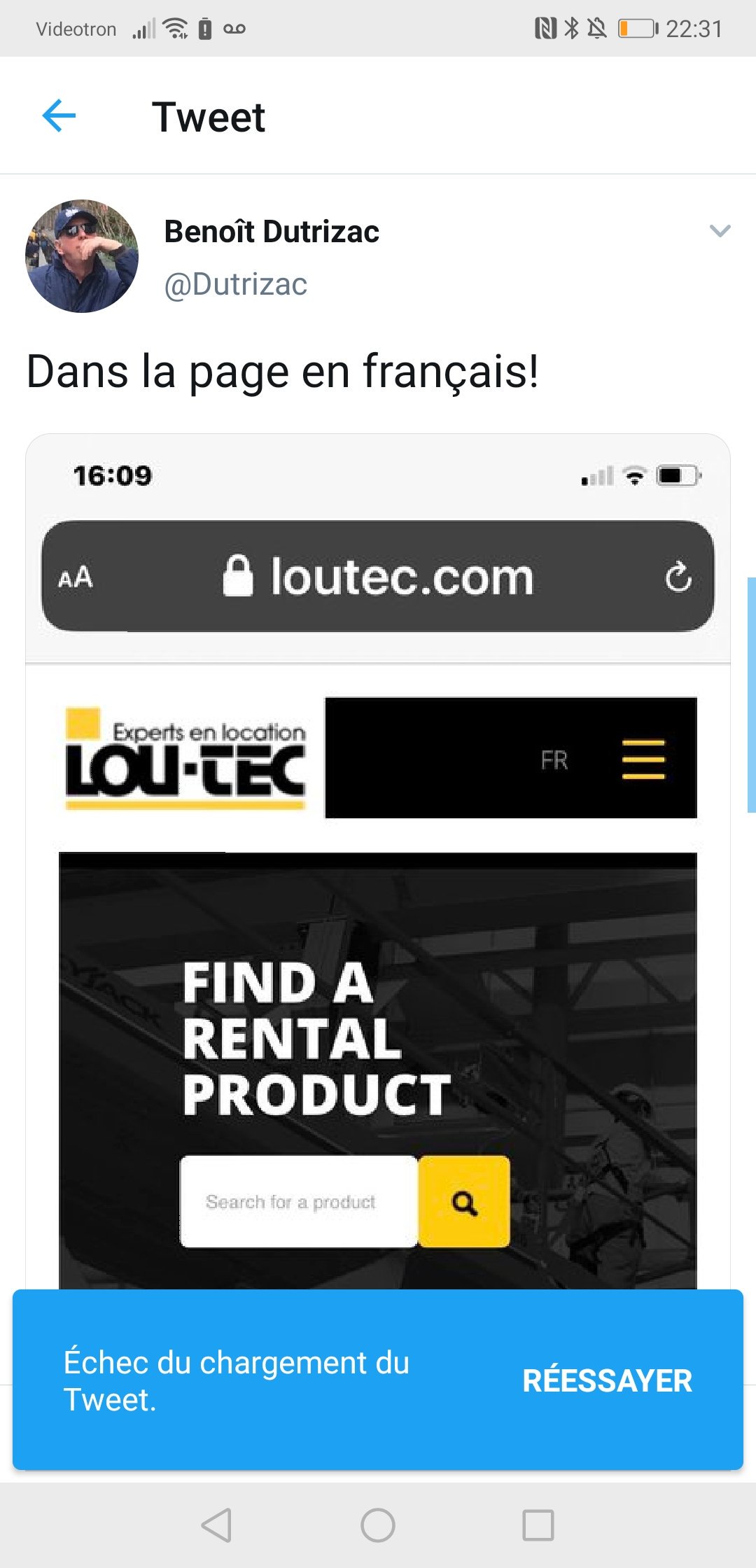Tap the system home button

point(378,1525)
